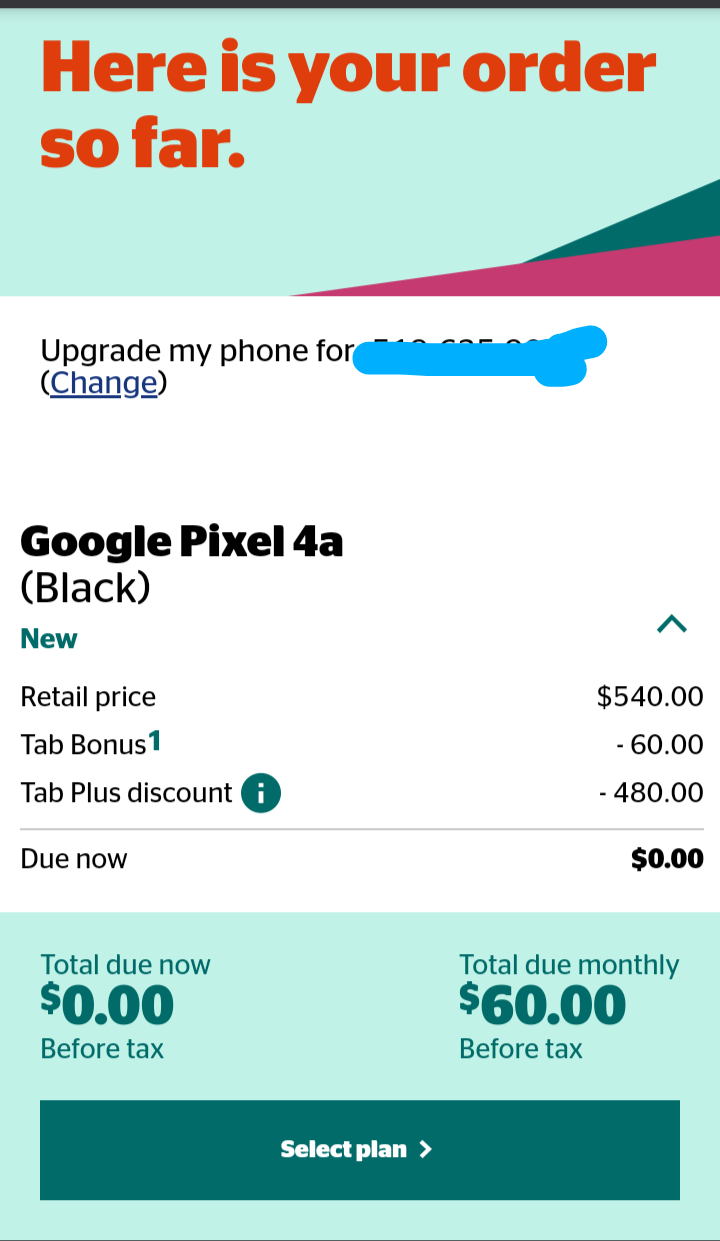Open the Tab Plus discount info icon

(261, 793)
